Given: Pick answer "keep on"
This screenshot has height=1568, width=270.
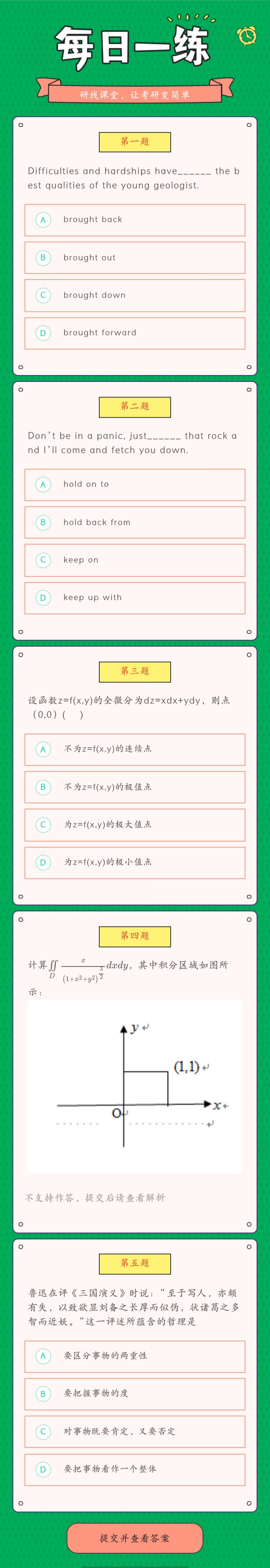Looking at the screenshot, I should point(135,560).
